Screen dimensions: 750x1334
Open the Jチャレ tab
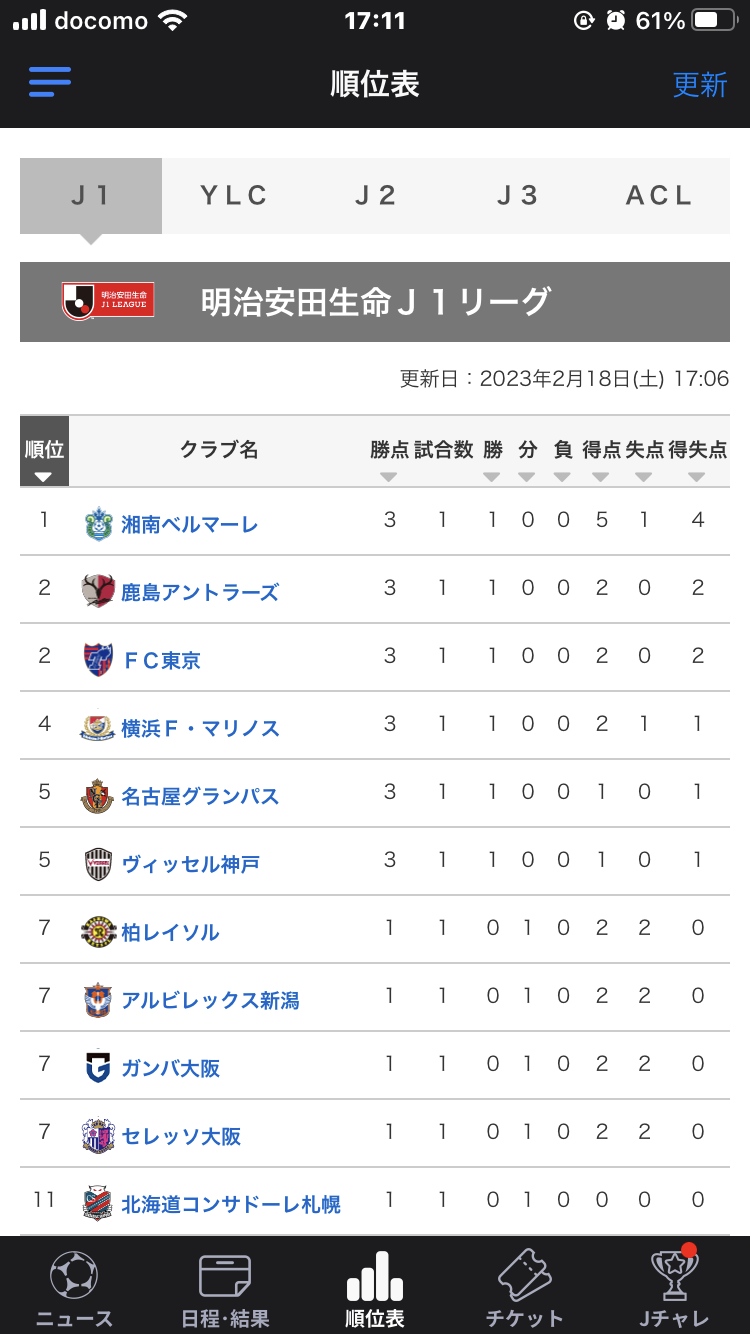pyautogui.click(x=675, y=1288)
